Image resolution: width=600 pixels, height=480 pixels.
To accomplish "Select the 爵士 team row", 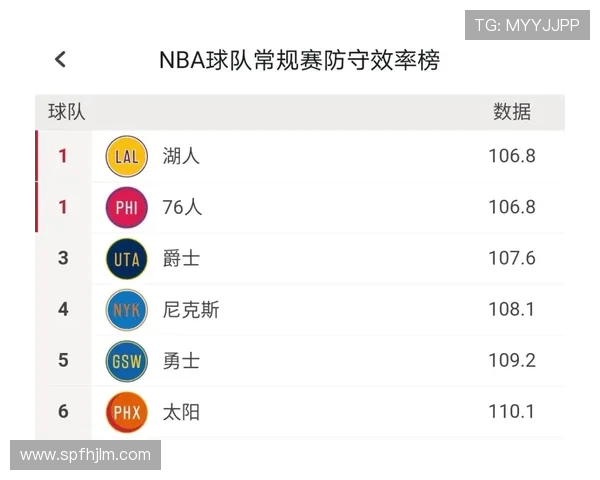I will 300,258.
